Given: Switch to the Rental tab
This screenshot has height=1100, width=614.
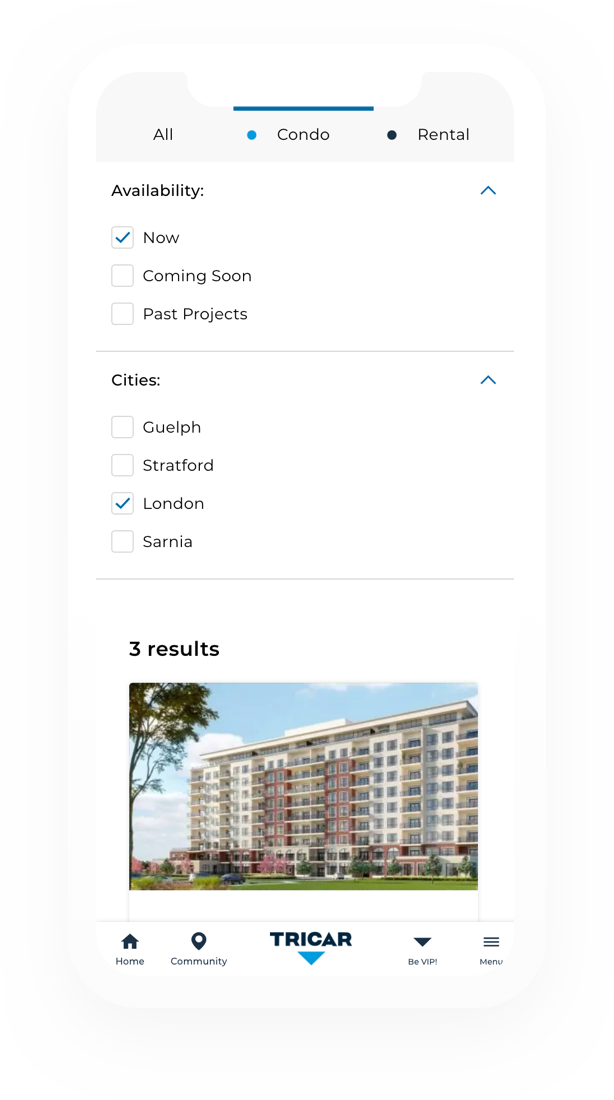Looking at the screenshot, I should tap(443, 135).
